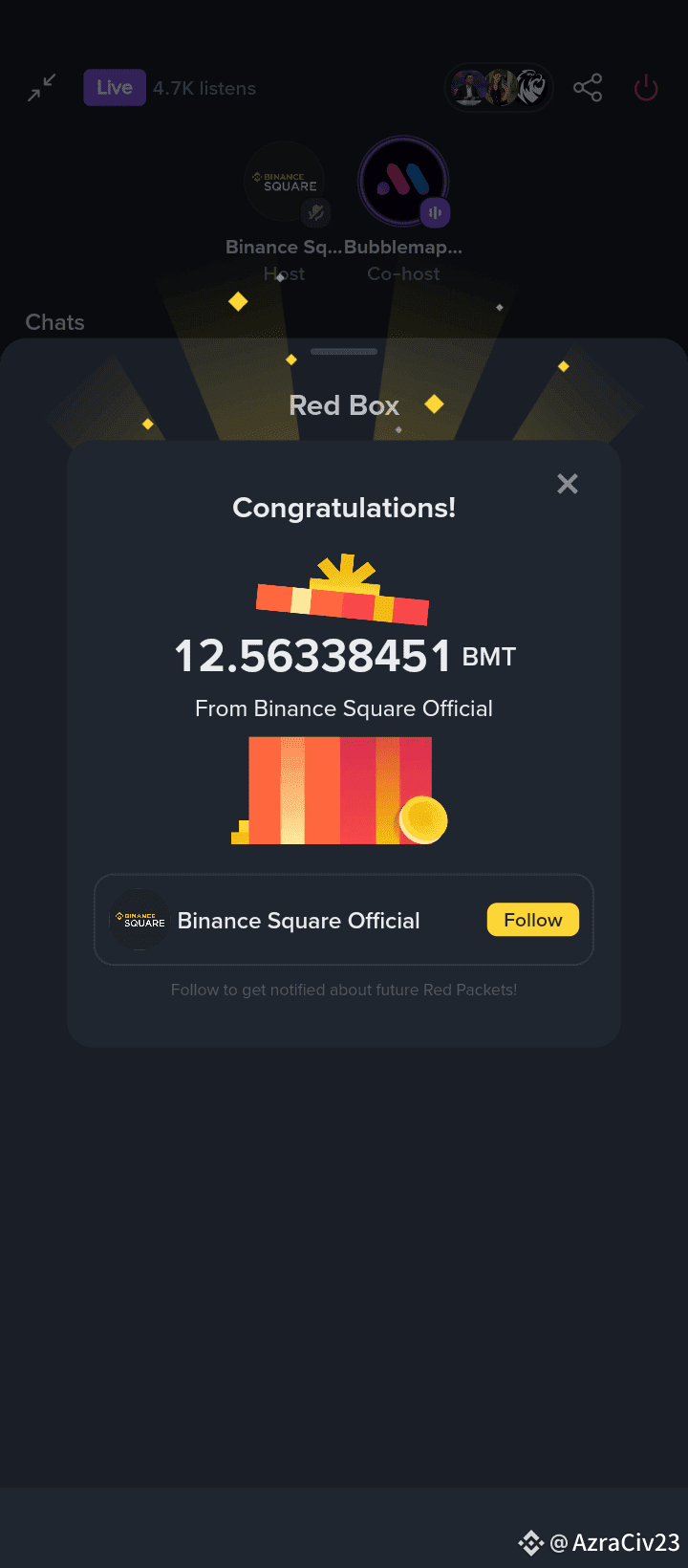This screenshot has height=1568, width=688.
Task: Share this live room
Action: pos(588,88)
